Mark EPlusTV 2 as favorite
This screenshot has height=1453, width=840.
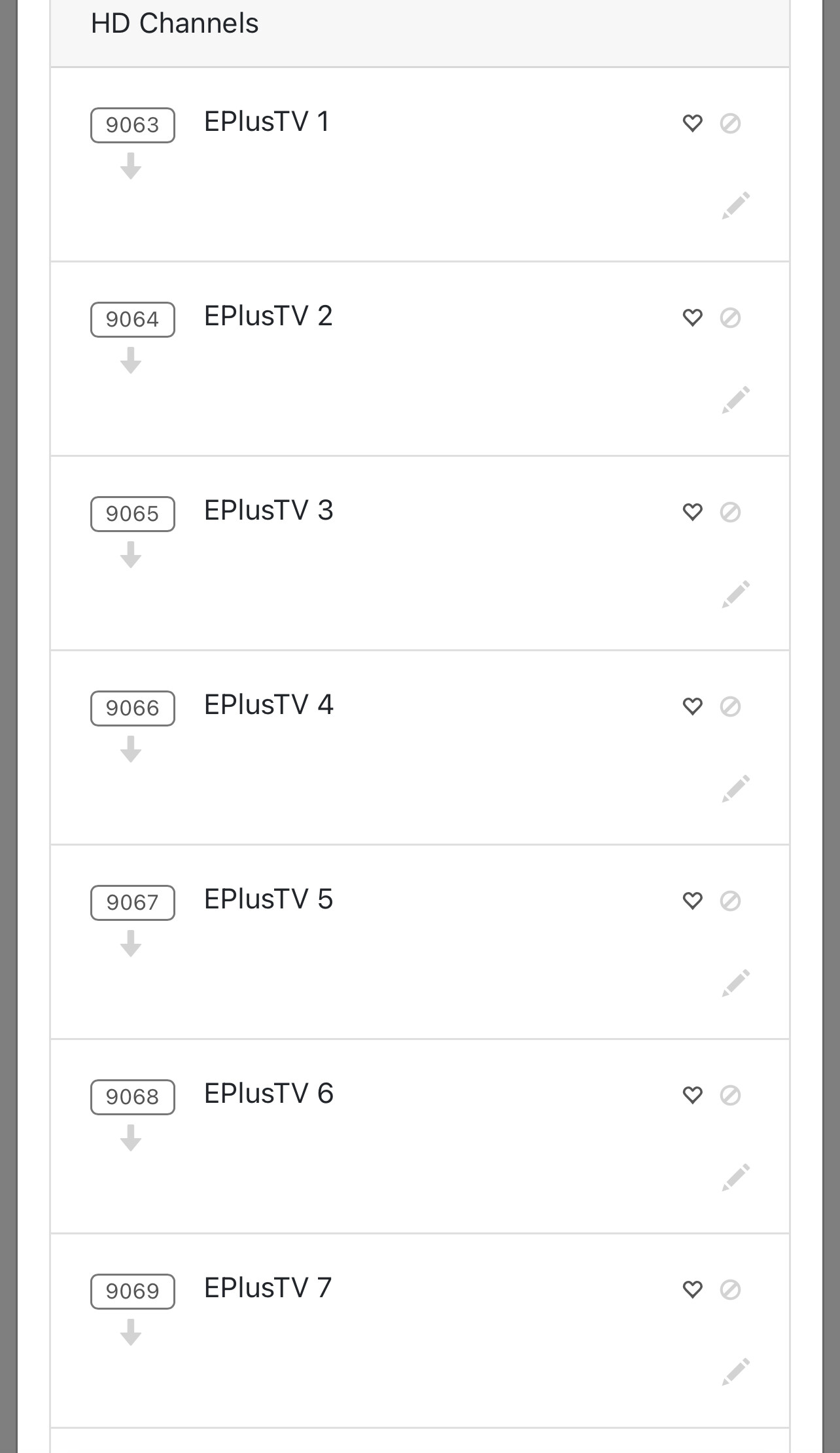(x=692, y=317)
